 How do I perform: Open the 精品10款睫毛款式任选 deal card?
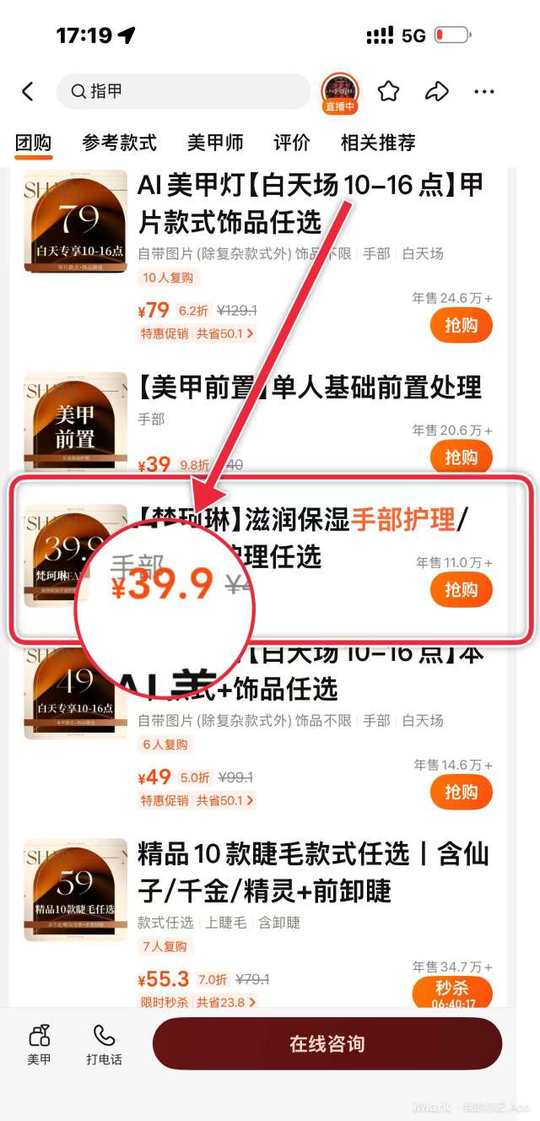tap(257, 922)
